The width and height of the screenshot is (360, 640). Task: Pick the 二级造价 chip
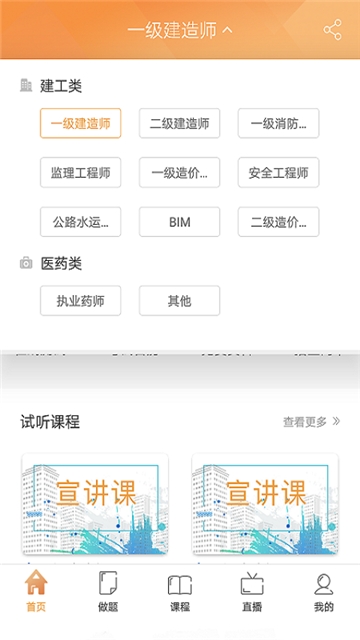coord(278,222)
